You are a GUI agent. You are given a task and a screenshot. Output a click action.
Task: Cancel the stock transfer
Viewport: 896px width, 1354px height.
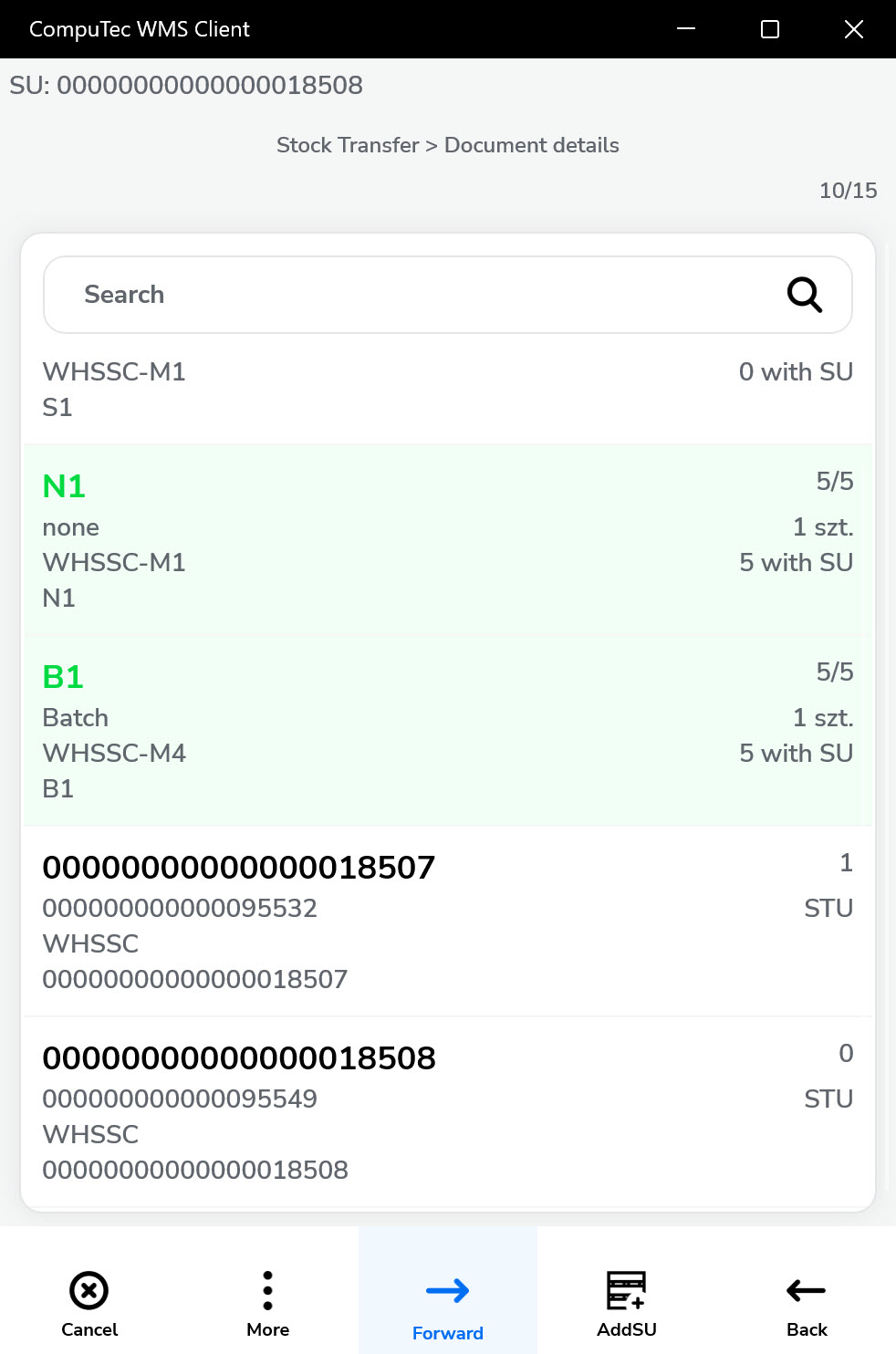click(89, 1303)
